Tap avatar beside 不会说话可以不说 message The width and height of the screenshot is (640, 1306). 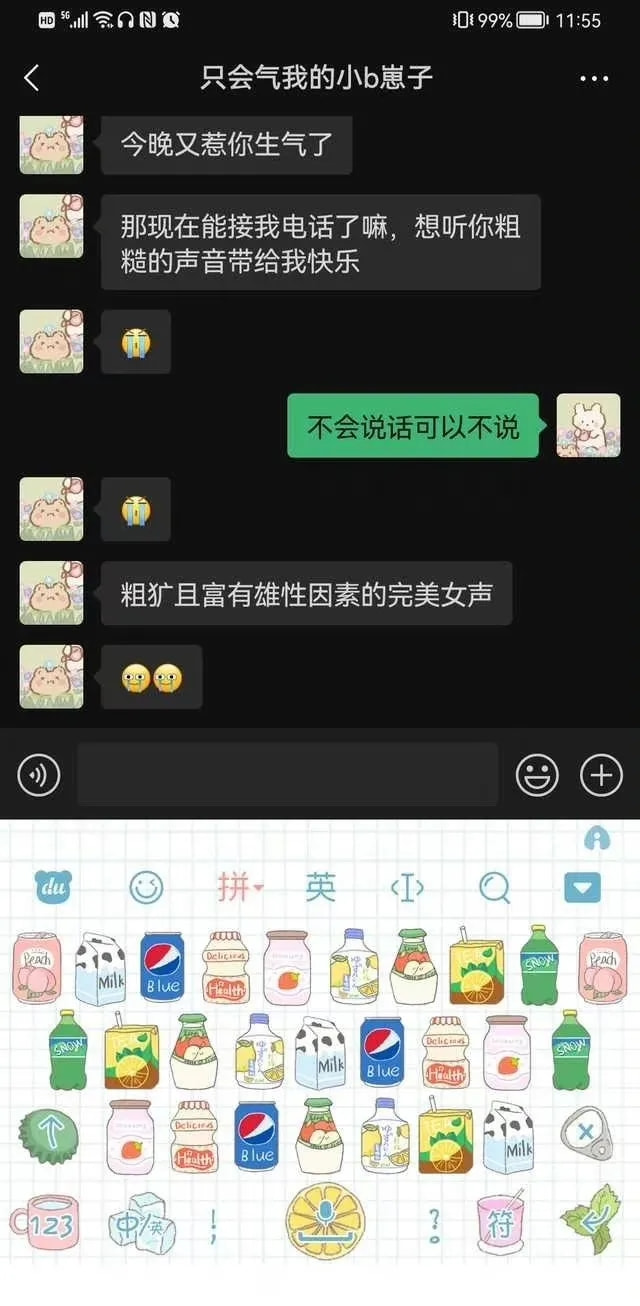pos(588,426)
